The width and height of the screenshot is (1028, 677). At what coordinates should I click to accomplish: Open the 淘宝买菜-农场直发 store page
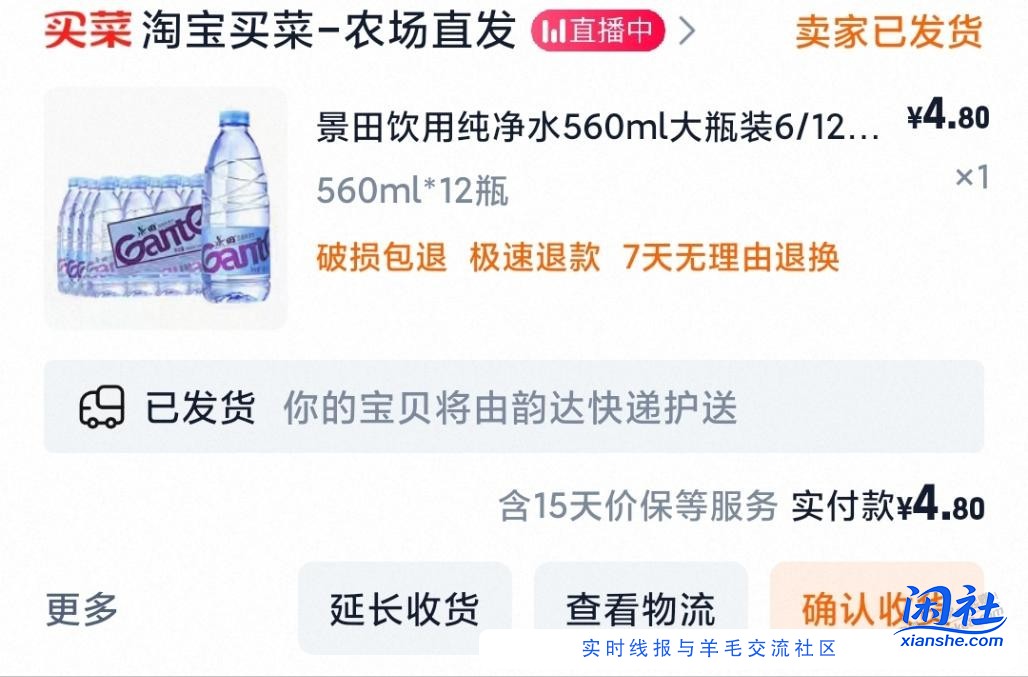tap(329, 31)
